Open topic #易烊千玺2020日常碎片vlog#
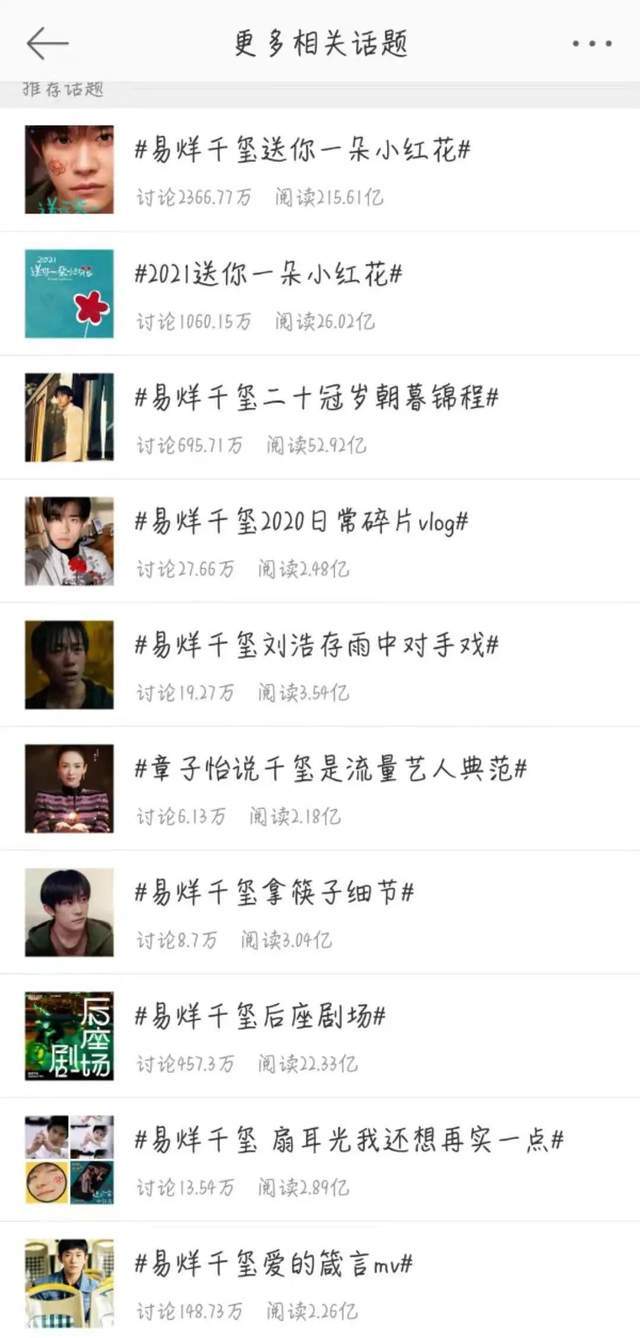The width and height of the screenshot is (640, 1338). pyautogui.click(x=301, y=521)
